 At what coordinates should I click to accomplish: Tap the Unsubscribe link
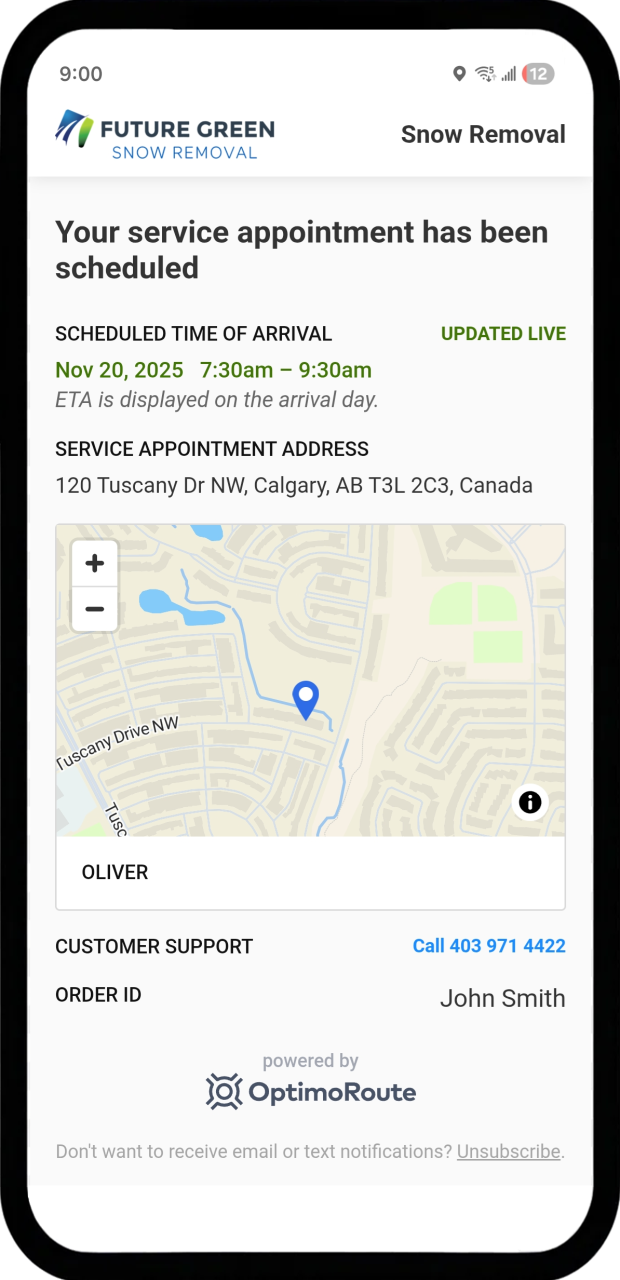508,1151
